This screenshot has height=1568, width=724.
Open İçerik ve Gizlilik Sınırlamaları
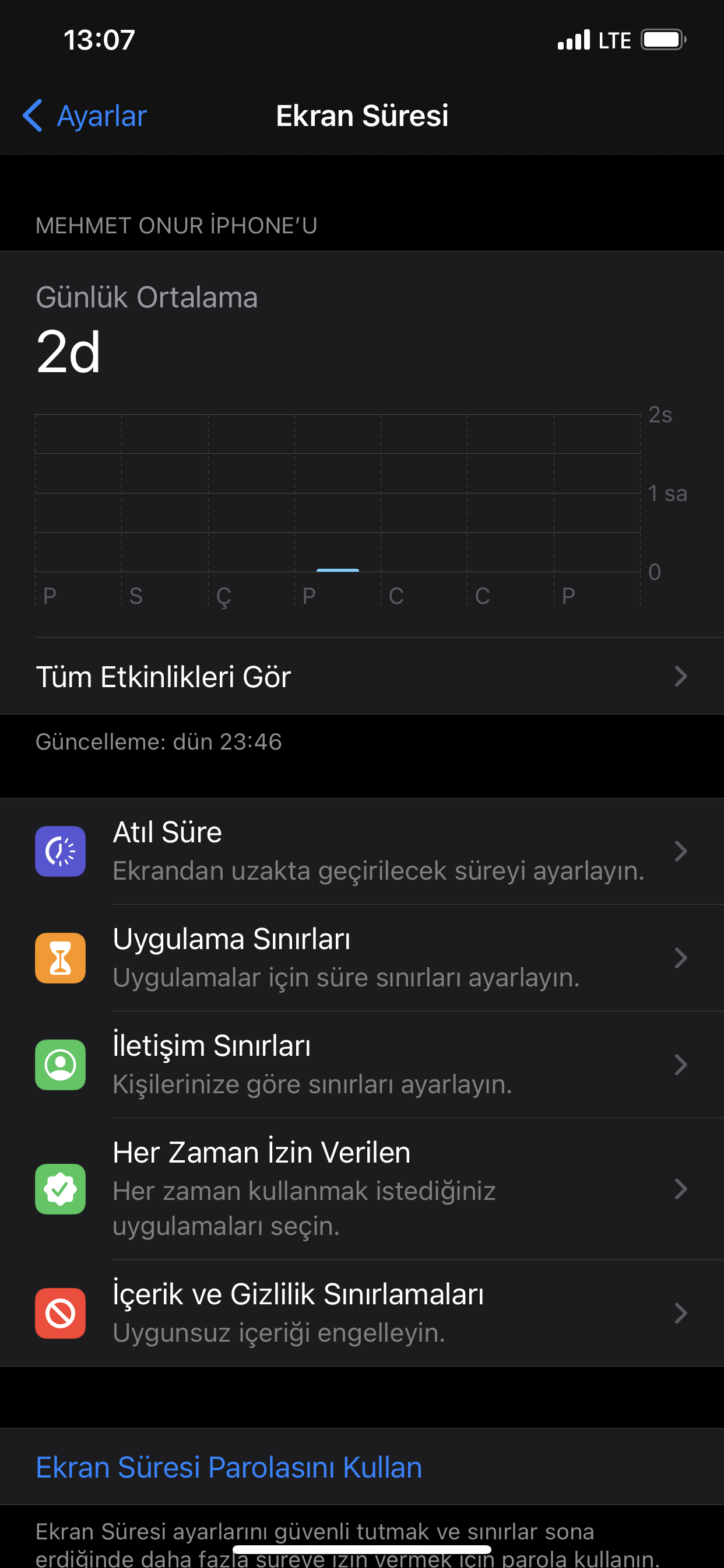362,1313
